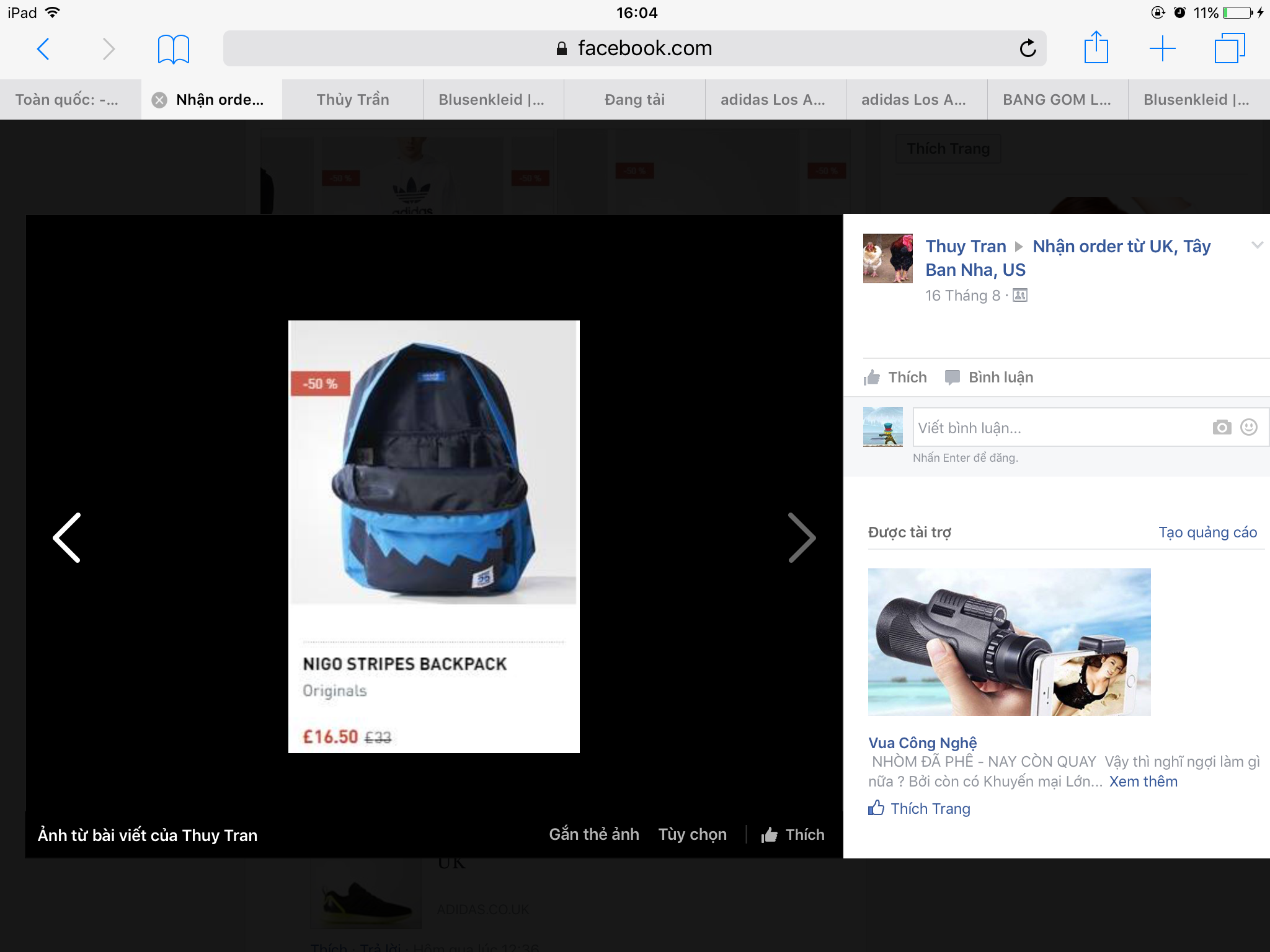Switch to the Thủy Trần tab
The height and width of the screenshot is (952, 1270).
352,100
